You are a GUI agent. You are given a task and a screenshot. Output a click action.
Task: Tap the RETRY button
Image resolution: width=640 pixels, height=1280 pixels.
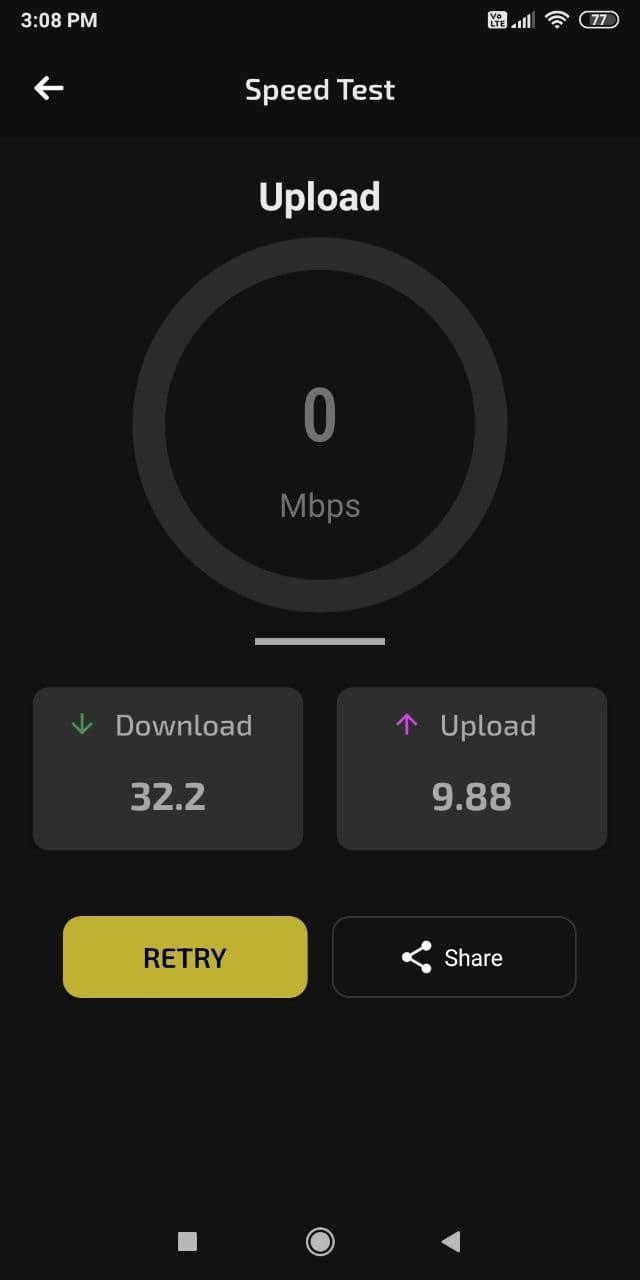pyautogui.click(x=185, y=957)
